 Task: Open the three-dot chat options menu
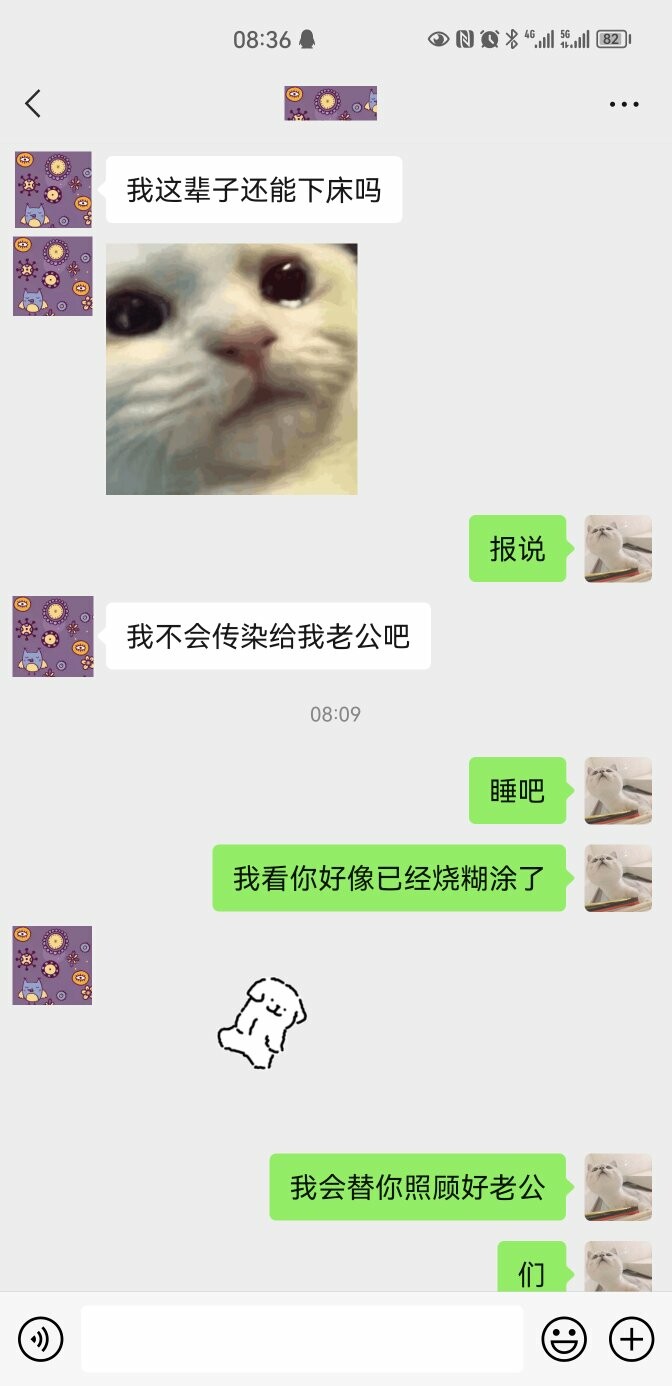[624, 104]
